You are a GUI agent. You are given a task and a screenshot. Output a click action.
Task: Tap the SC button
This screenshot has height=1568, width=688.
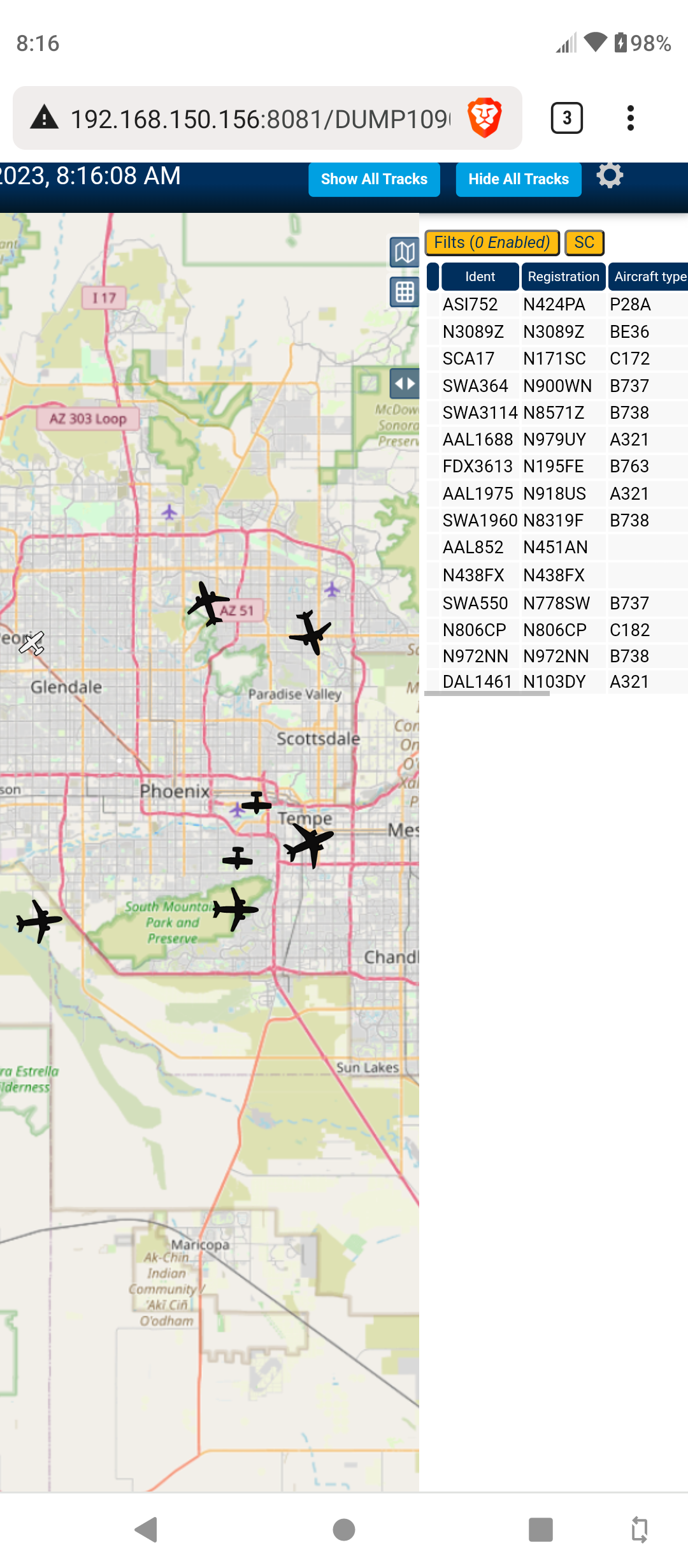click(584, 242)
